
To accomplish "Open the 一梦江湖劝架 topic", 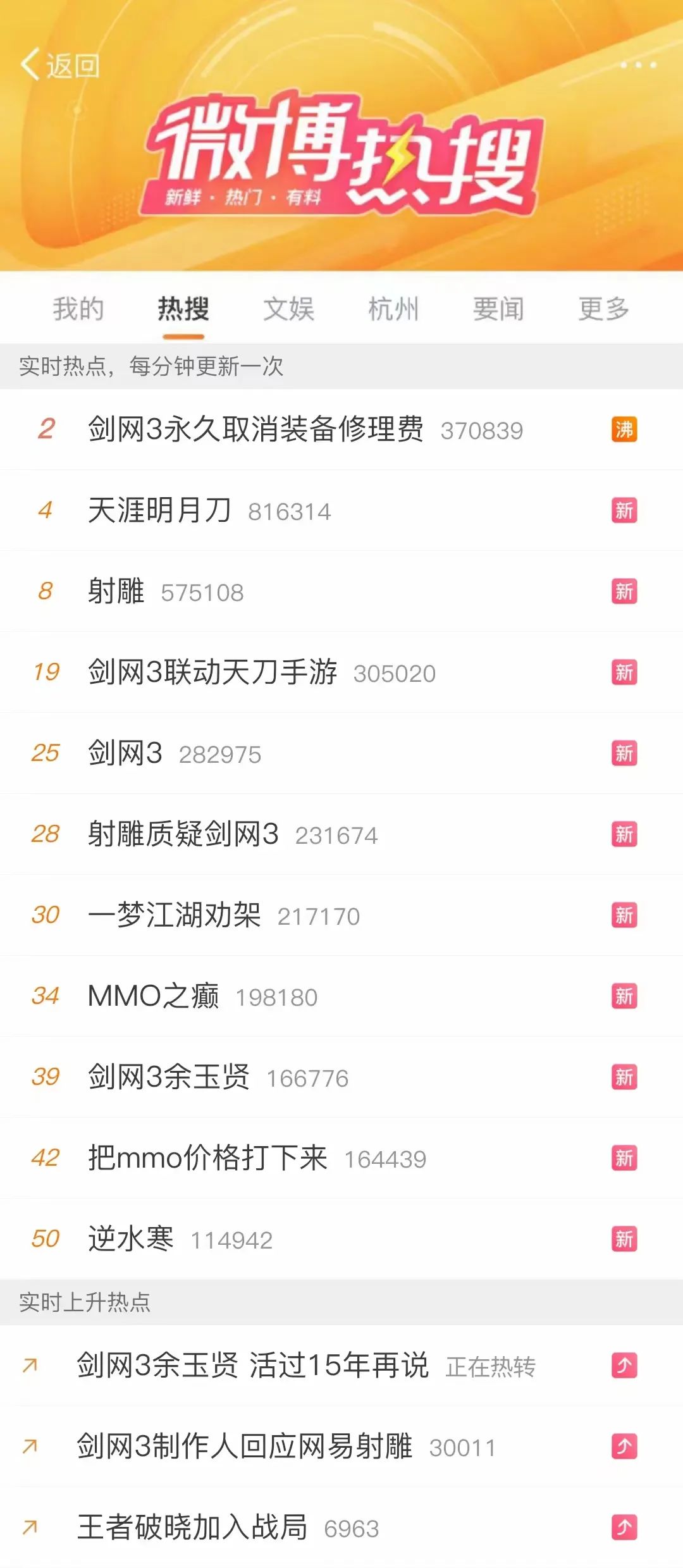I will [175, 915].
